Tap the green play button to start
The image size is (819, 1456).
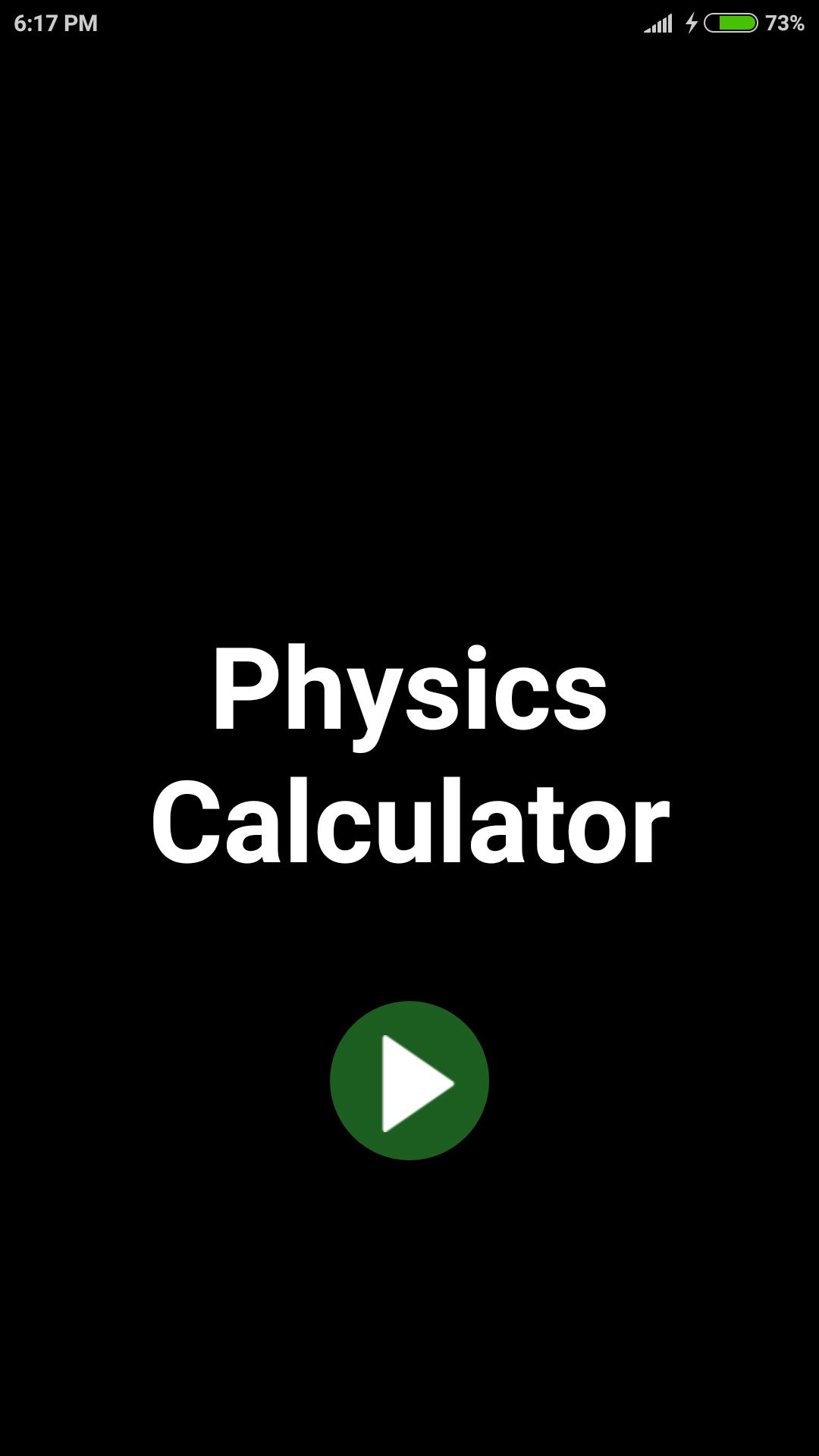click(x=409, y=1081)
